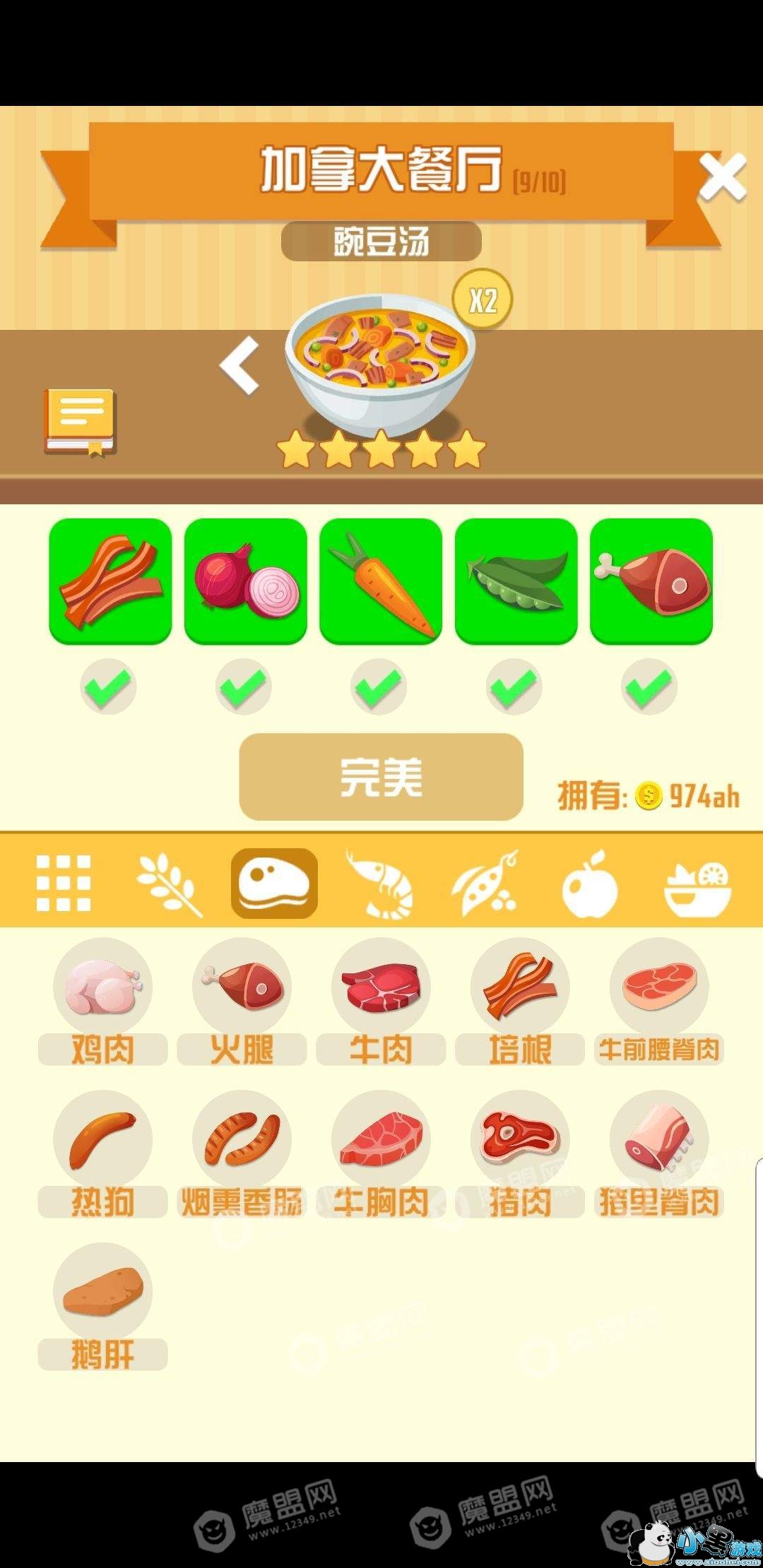Switch to the salad bowl tab

point(698,883)
